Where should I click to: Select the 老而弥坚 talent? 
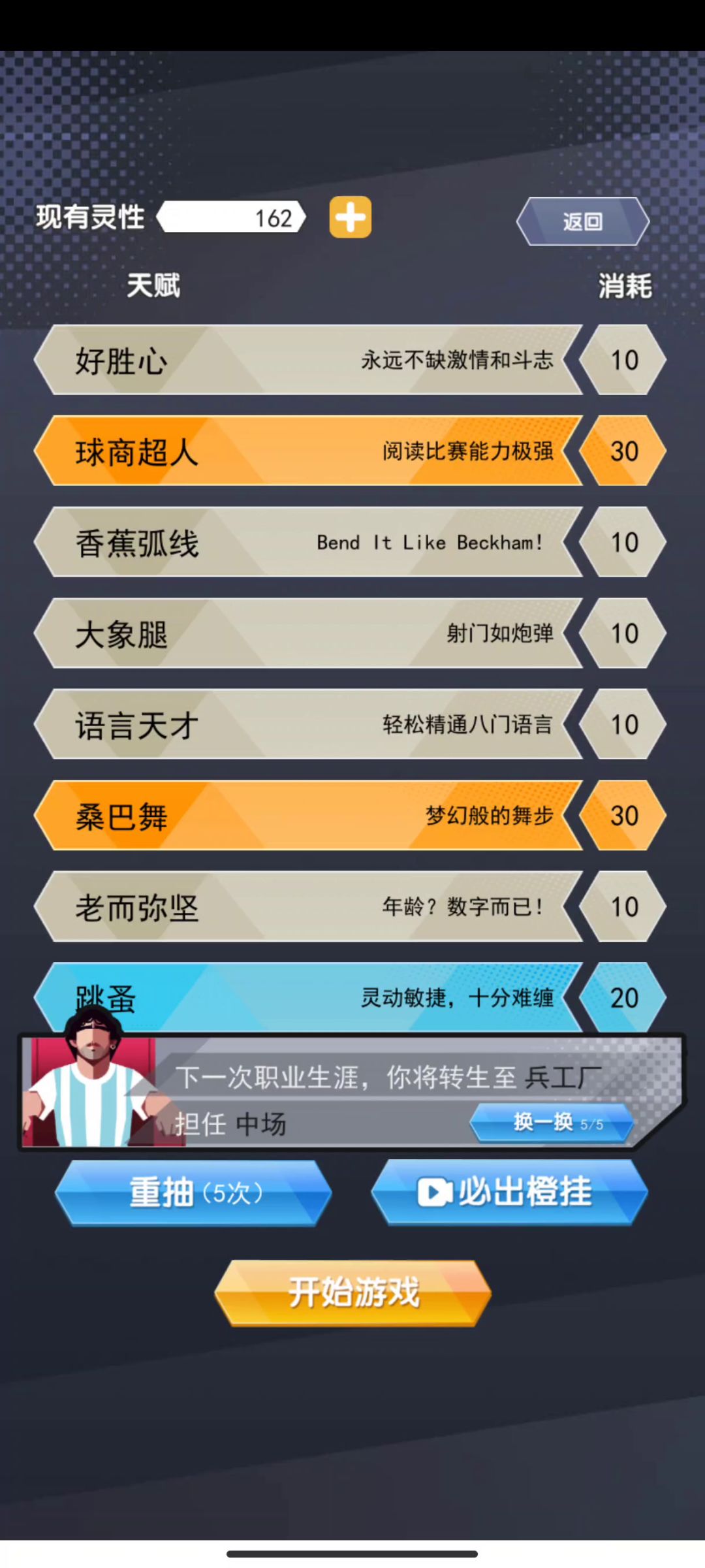[308, 906]
